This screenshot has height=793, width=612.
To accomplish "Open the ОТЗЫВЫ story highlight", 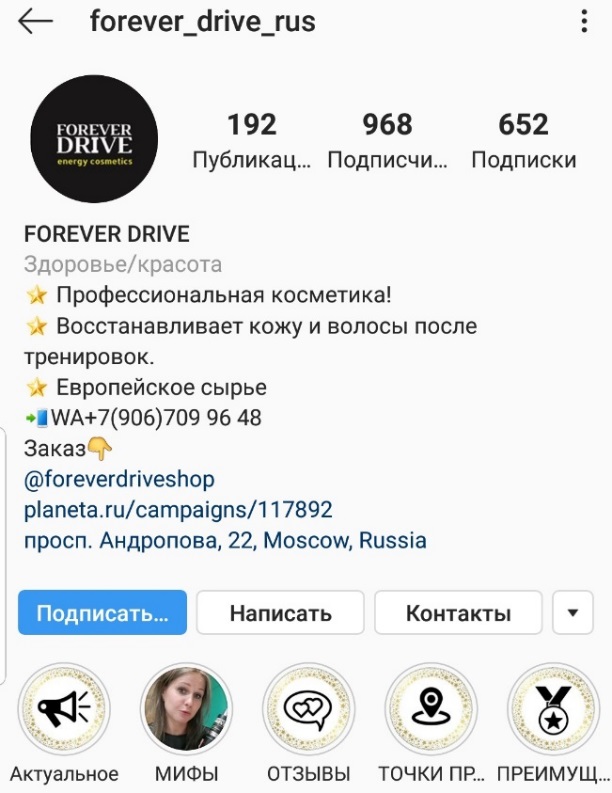I will (x=308, y=711).
